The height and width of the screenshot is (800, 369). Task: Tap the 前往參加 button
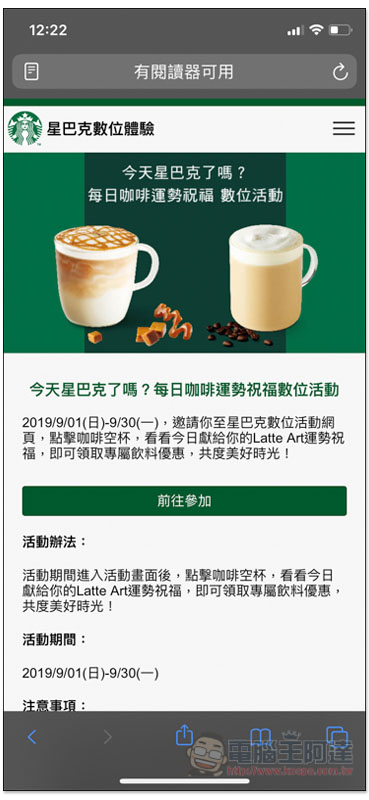tap(184, 501)
